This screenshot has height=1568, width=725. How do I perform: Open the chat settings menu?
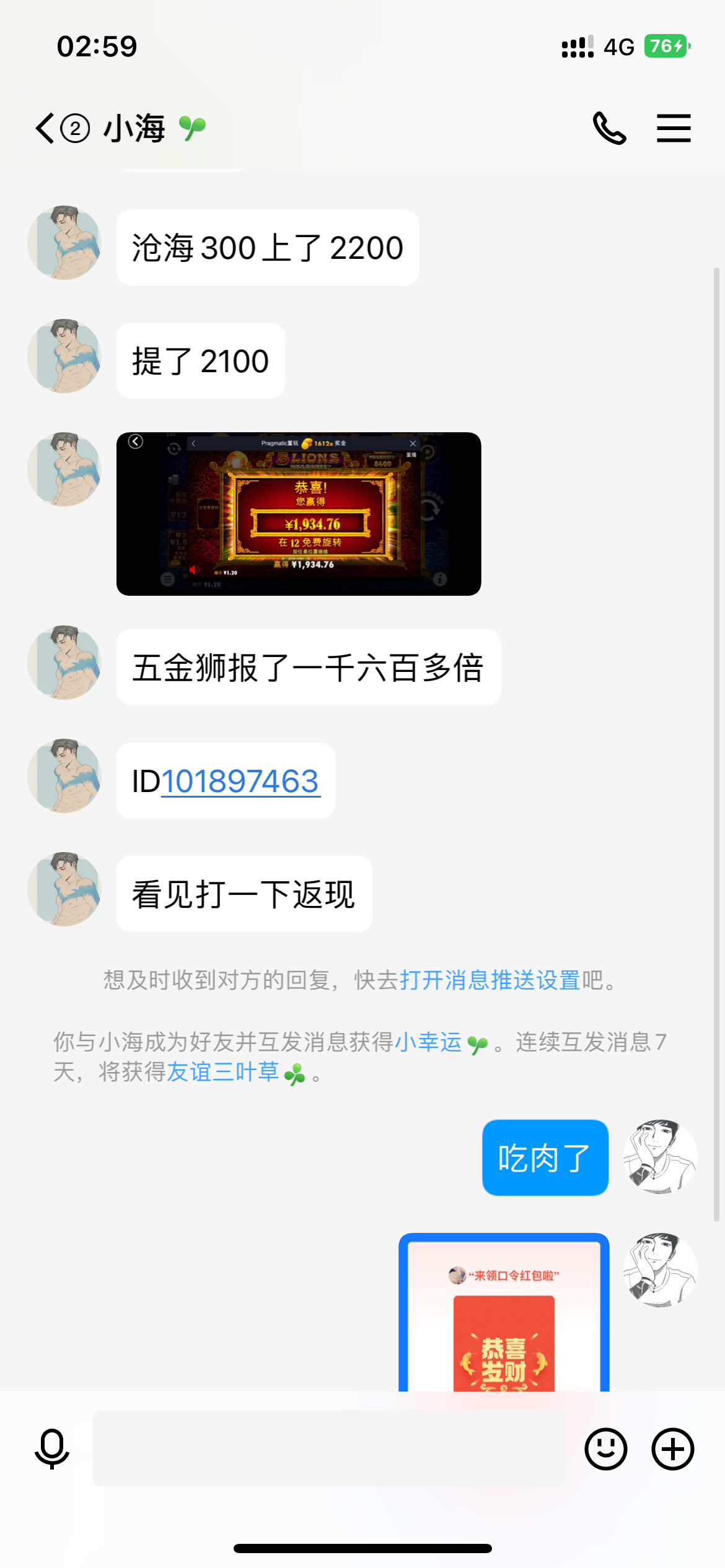click(674, 128)
